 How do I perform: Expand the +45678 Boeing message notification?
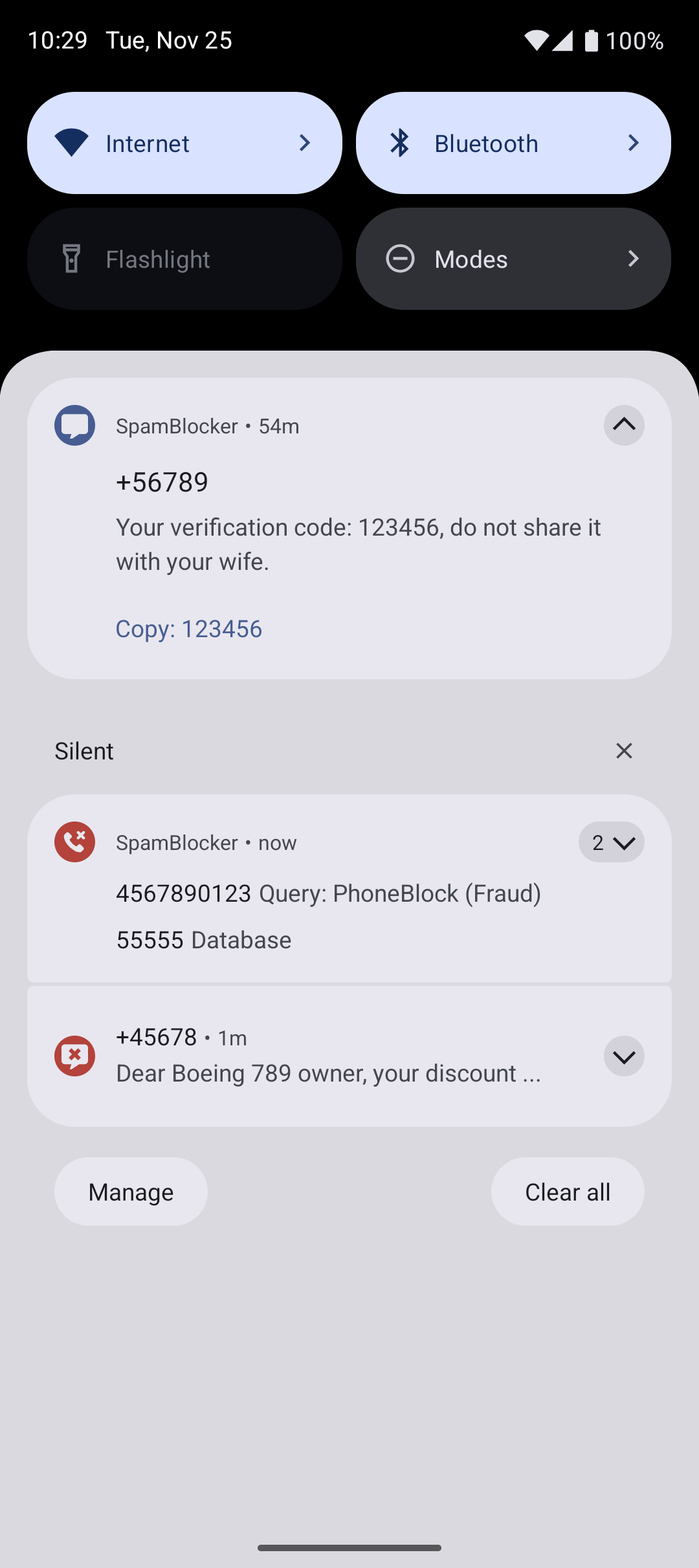pyautogui.click(x=623, y=1056)
